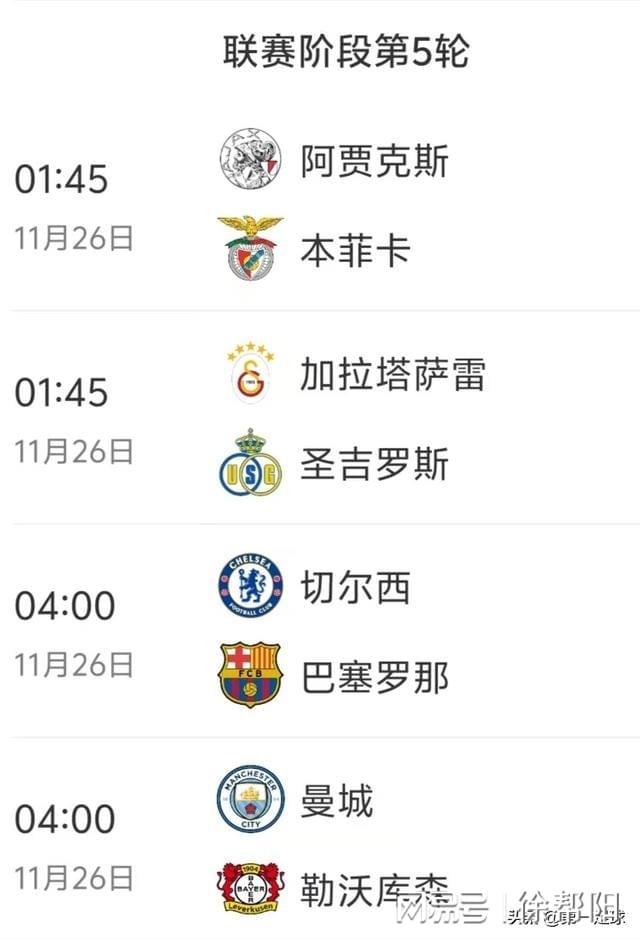
Task: Select the 切尔西 vs 巴塞罗那 match
Action: click(x=320, y=632)
